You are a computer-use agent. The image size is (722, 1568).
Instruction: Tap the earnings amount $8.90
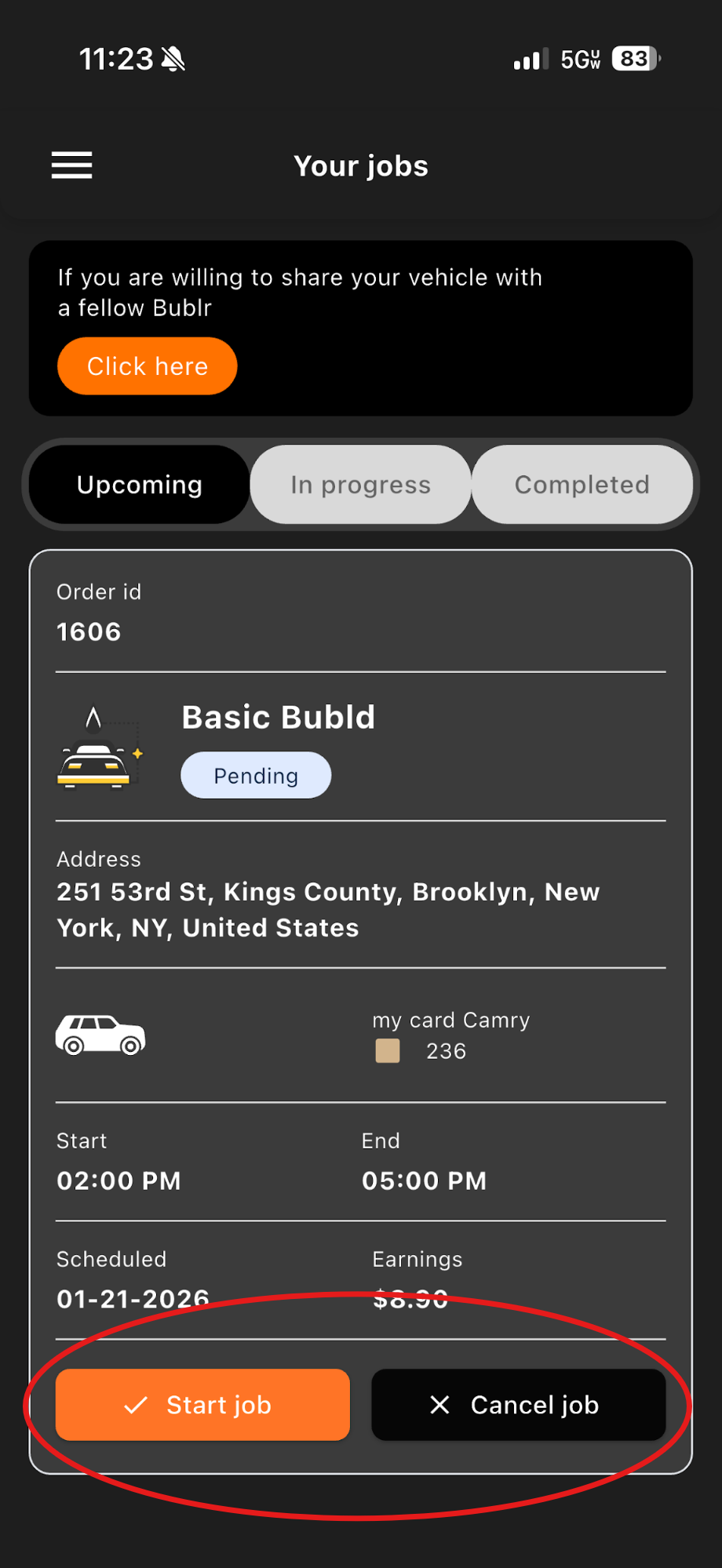click(411, 1298)
